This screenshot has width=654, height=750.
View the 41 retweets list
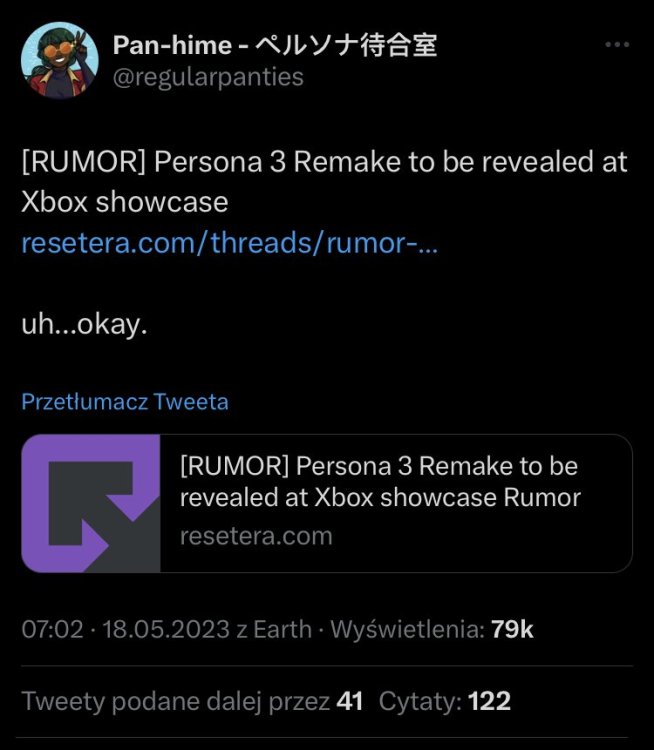coord(192,701)
